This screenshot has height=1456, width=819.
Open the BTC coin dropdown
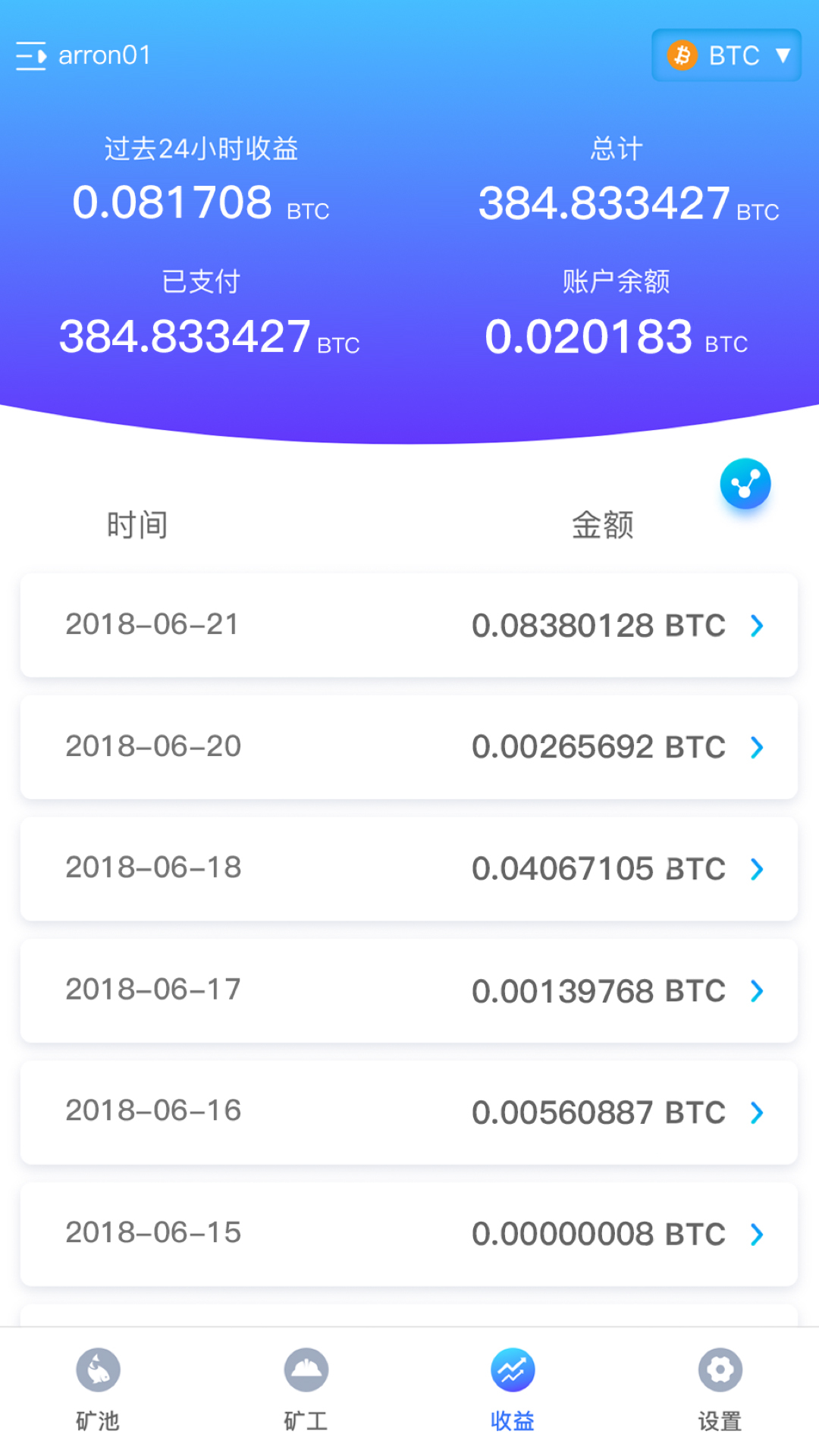[x=726, y=55]
